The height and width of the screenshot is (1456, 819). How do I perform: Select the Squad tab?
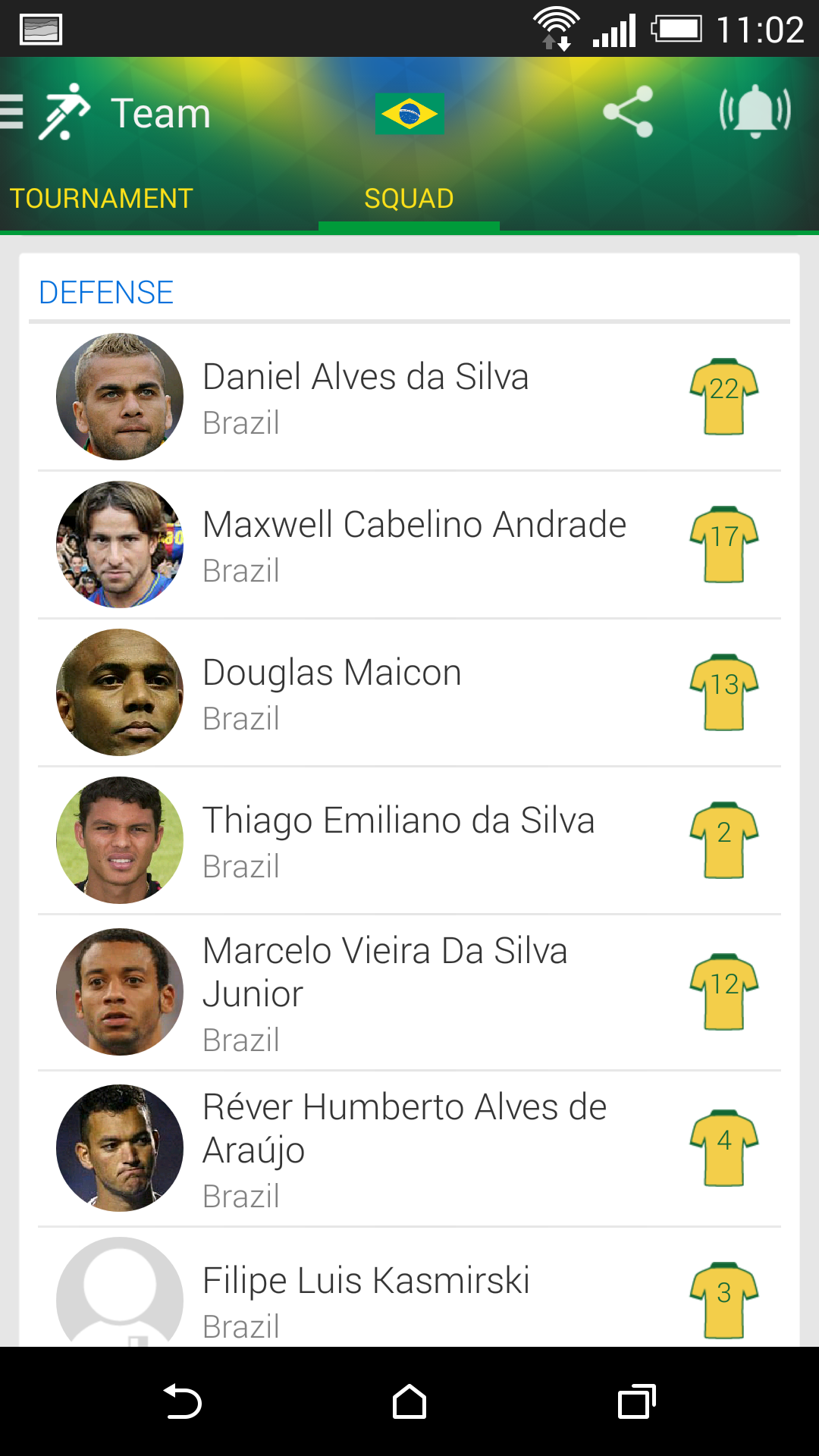point(409,199)
